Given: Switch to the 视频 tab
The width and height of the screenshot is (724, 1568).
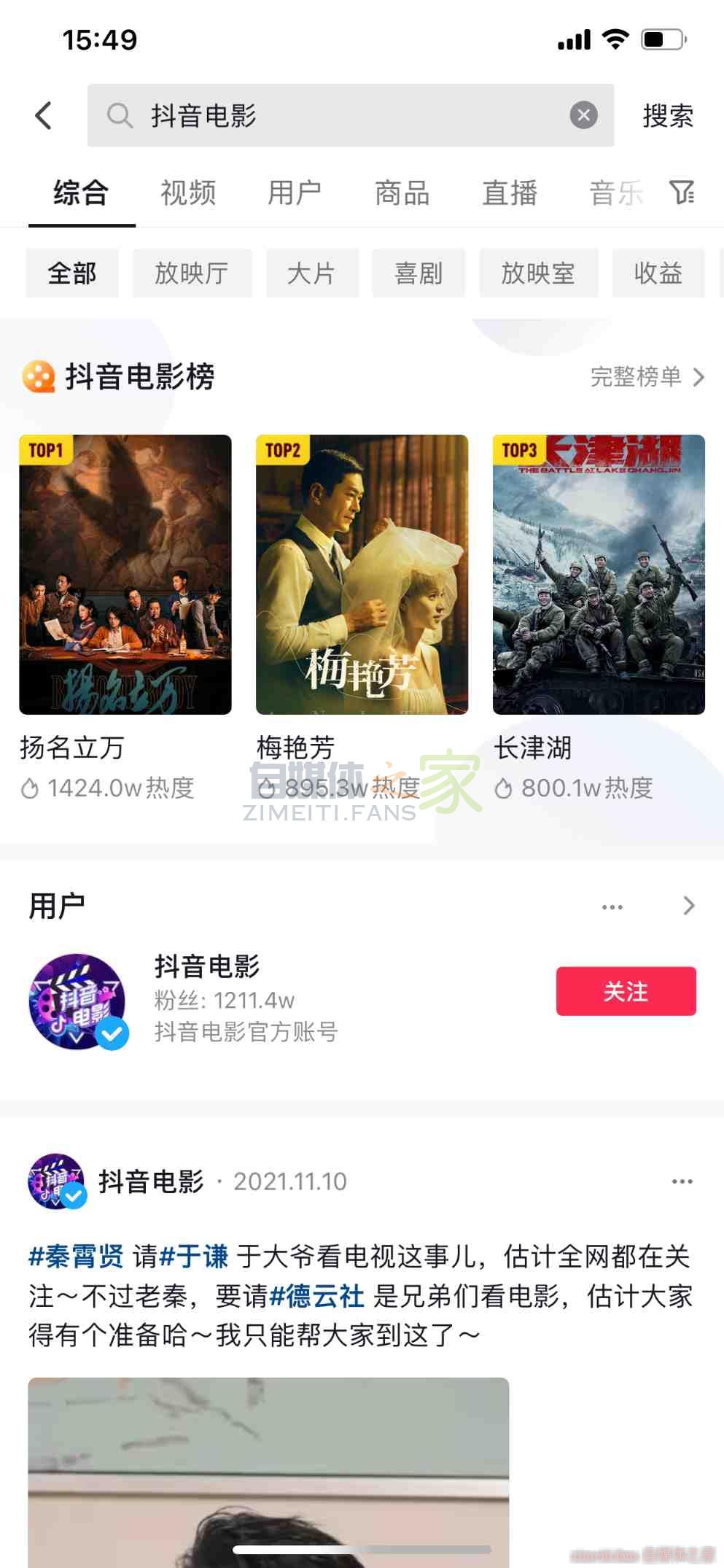Looking at the screenshot, I should coord(187,192).
